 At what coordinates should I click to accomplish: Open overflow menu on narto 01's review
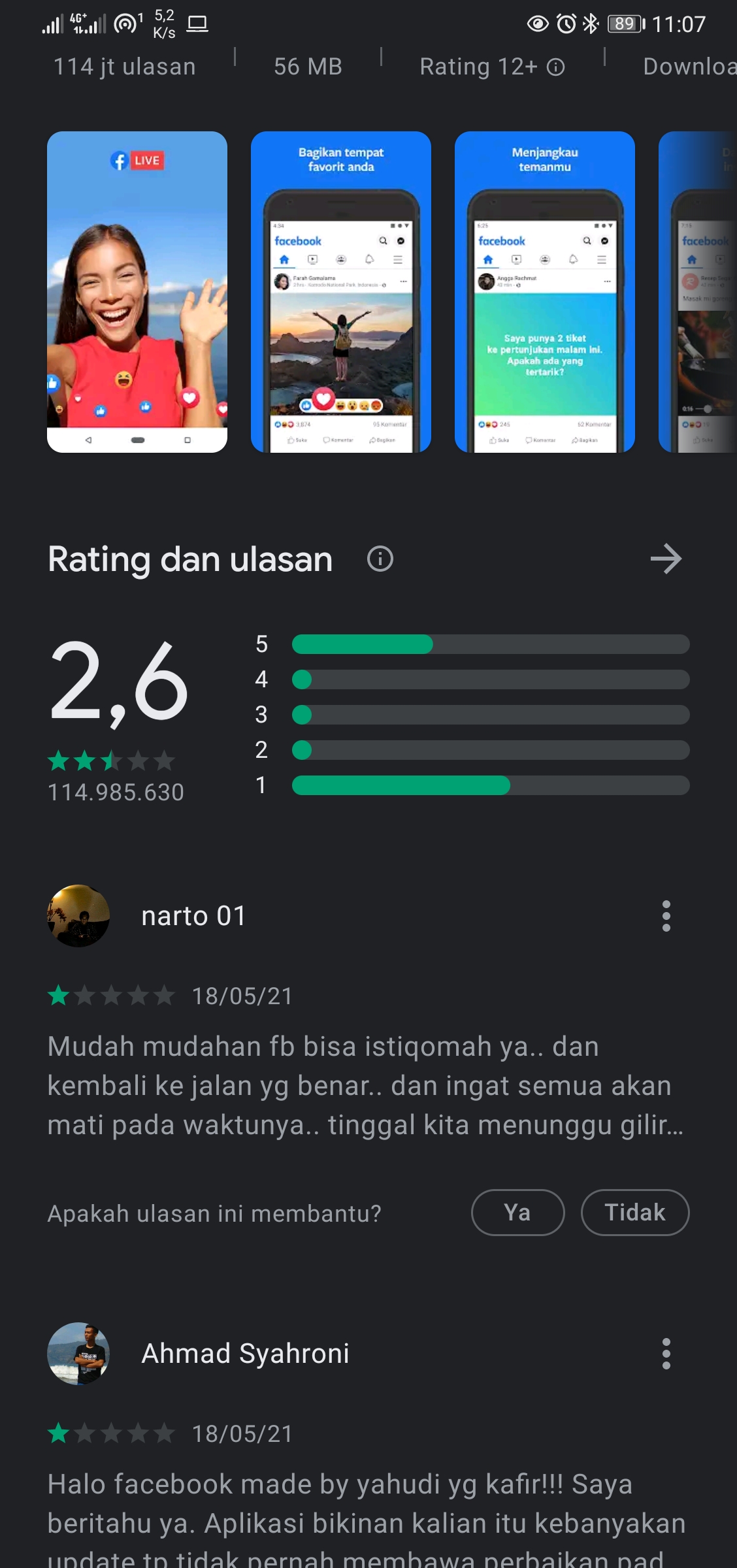(x=666, y=916)
